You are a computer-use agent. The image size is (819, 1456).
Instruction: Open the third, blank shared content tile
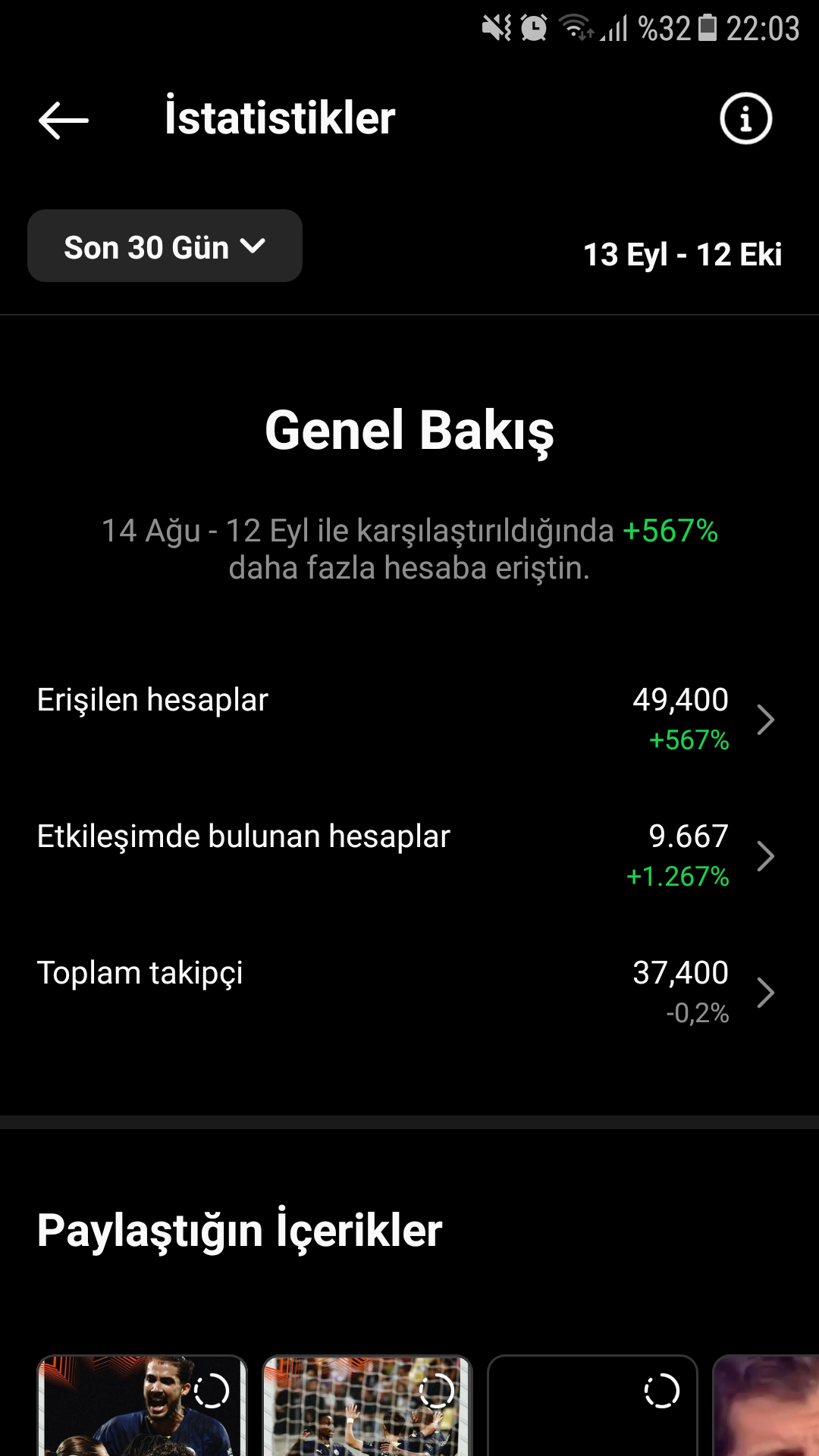coord(592,1405)
